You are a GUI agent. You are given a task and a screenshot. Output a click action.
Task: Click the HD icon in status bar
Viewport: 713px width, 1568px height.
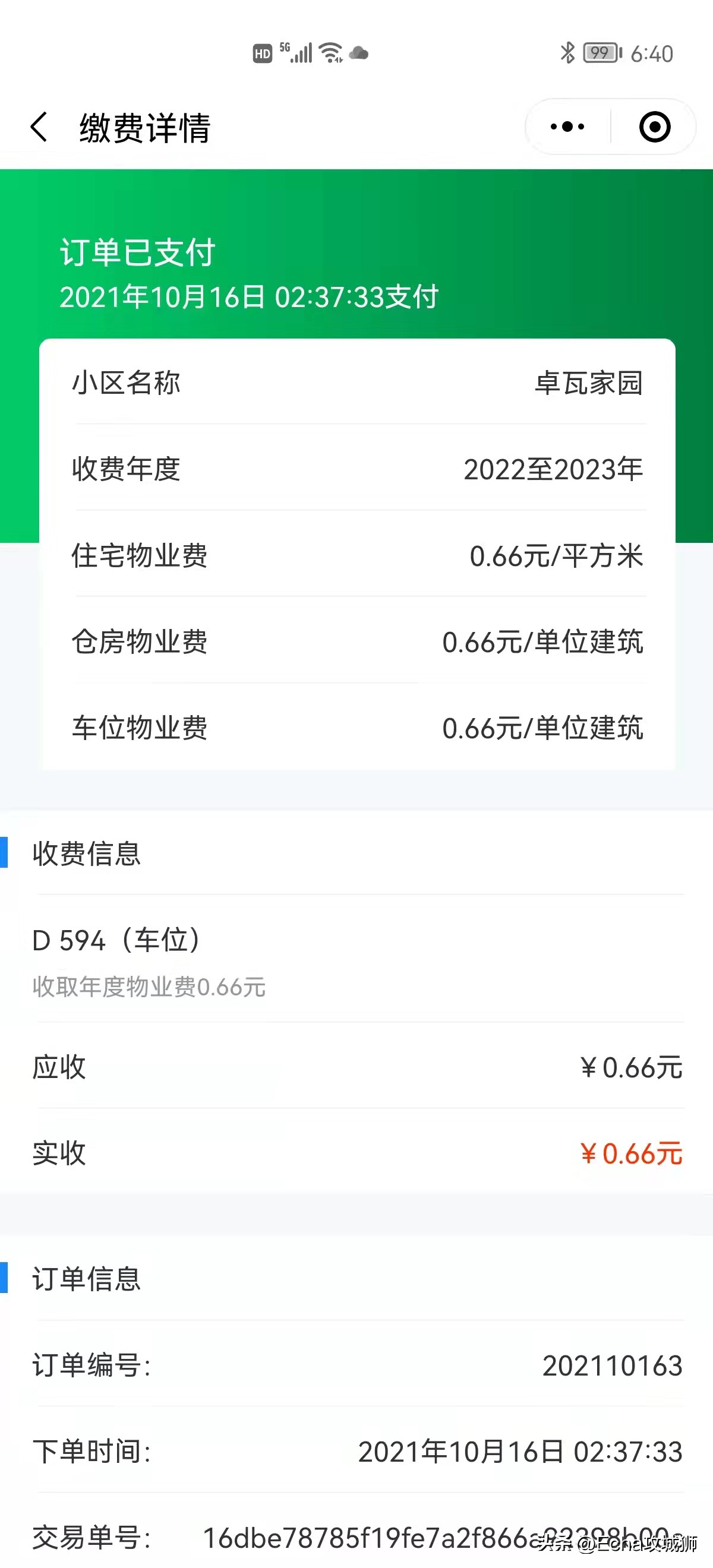(x=263, y=53)
